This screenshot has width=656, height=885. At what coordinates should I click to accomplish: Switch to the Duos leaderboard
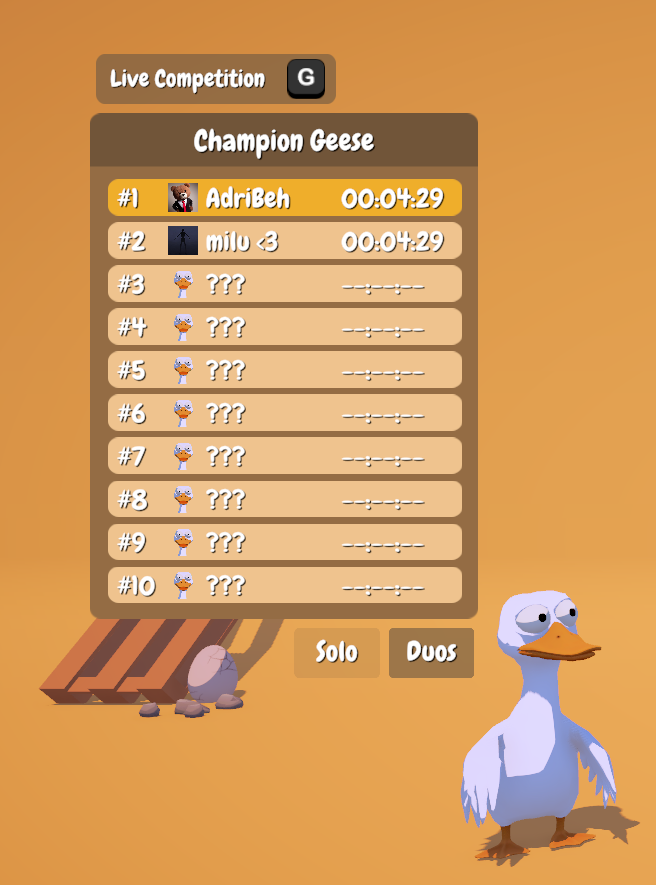431,652
